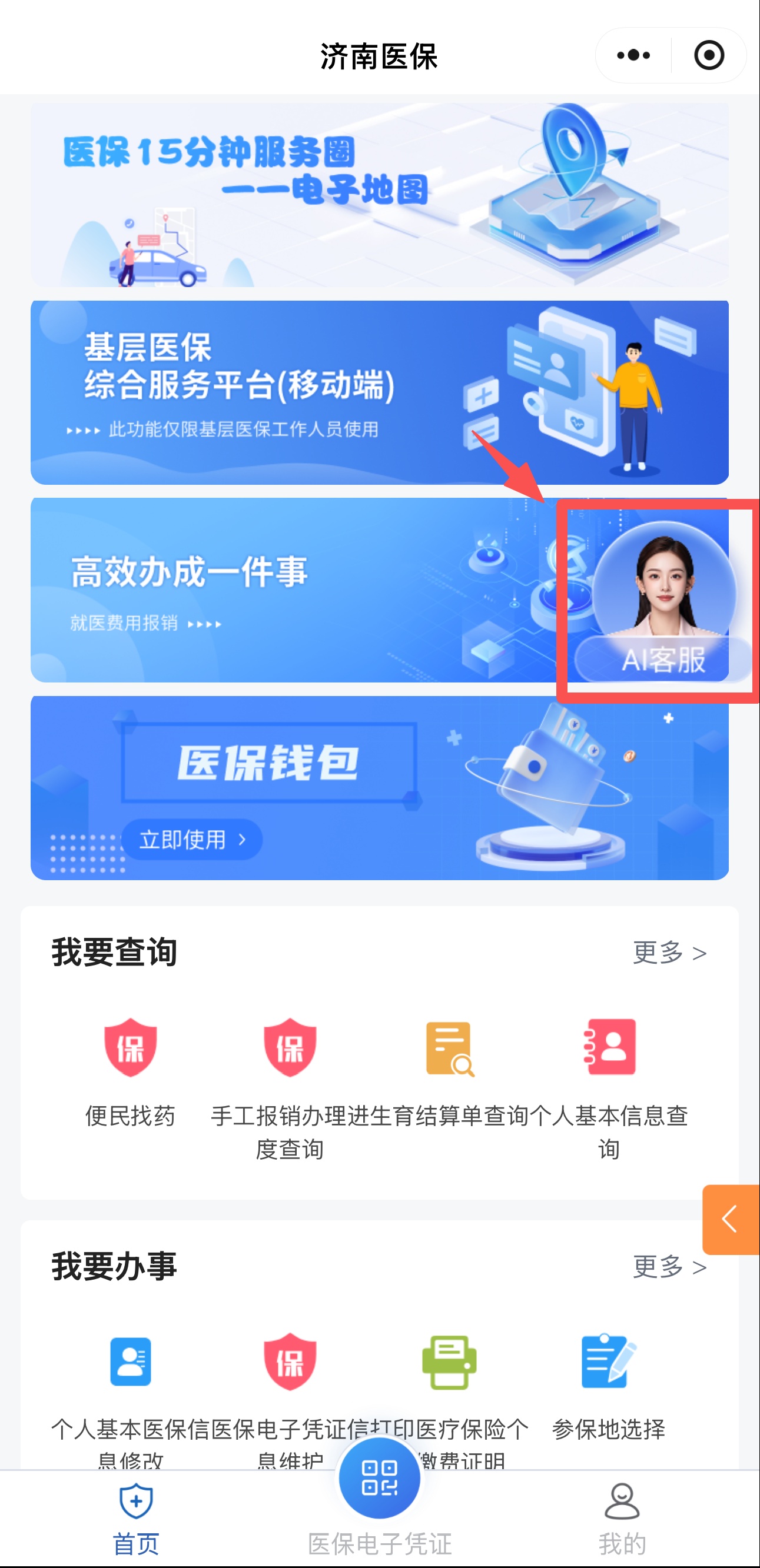Open the 医保15分钟服务圈 electronic map banner
The height and width of the screenshot is (1568, 760).
click(379, 195)
